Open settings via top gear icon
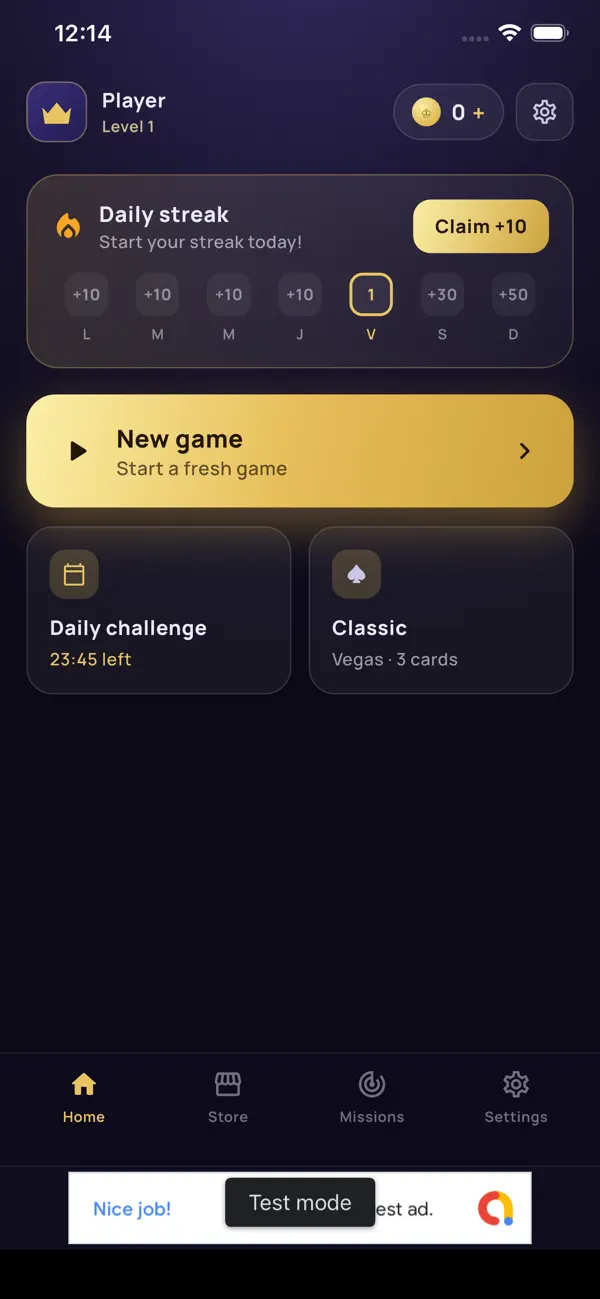Image resolution: width=600 pixels, height=1299 pixels. [x=544, y=112]
